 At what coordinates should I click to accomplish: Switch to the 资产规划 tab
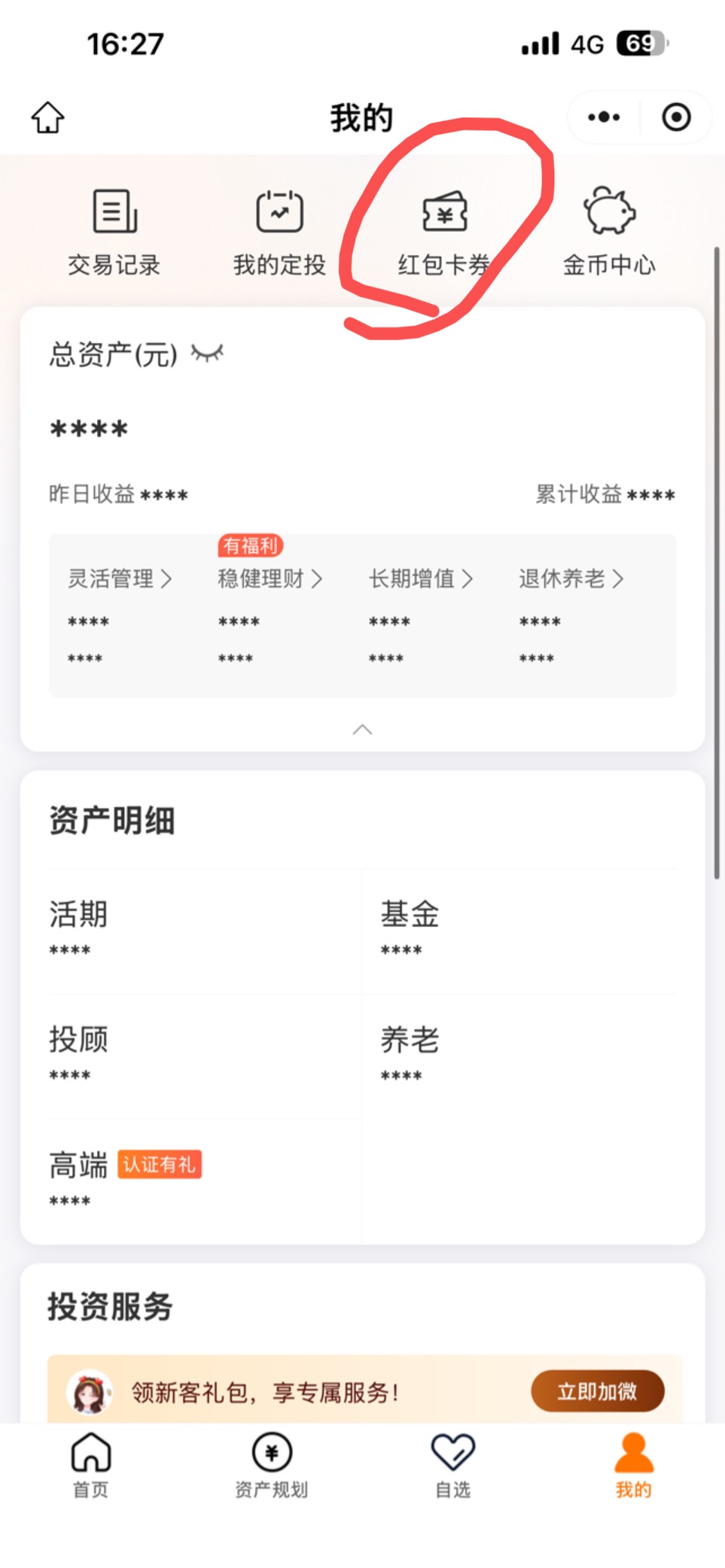pyautogui.click(x=272, y=1466)
